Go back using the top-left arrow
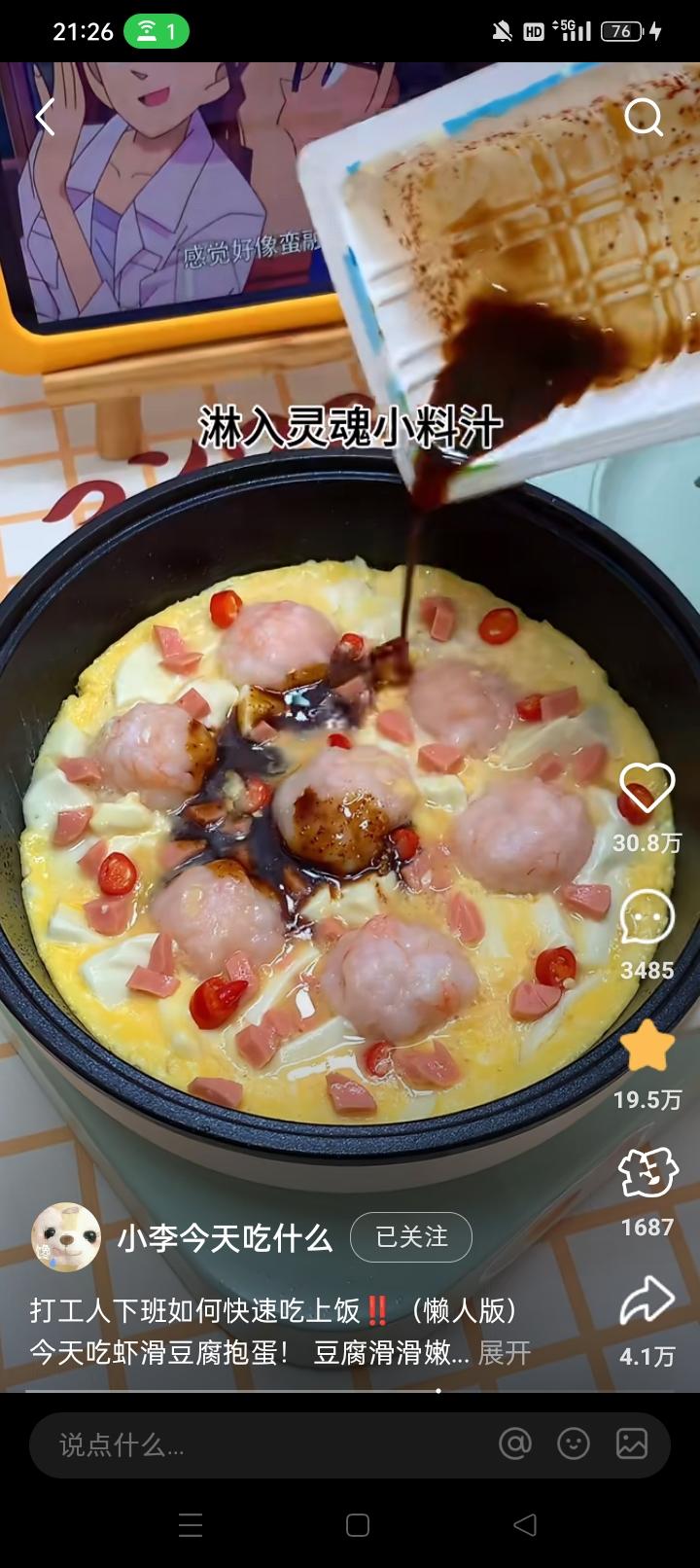The image size is (700, 1568). pos(45,118)
